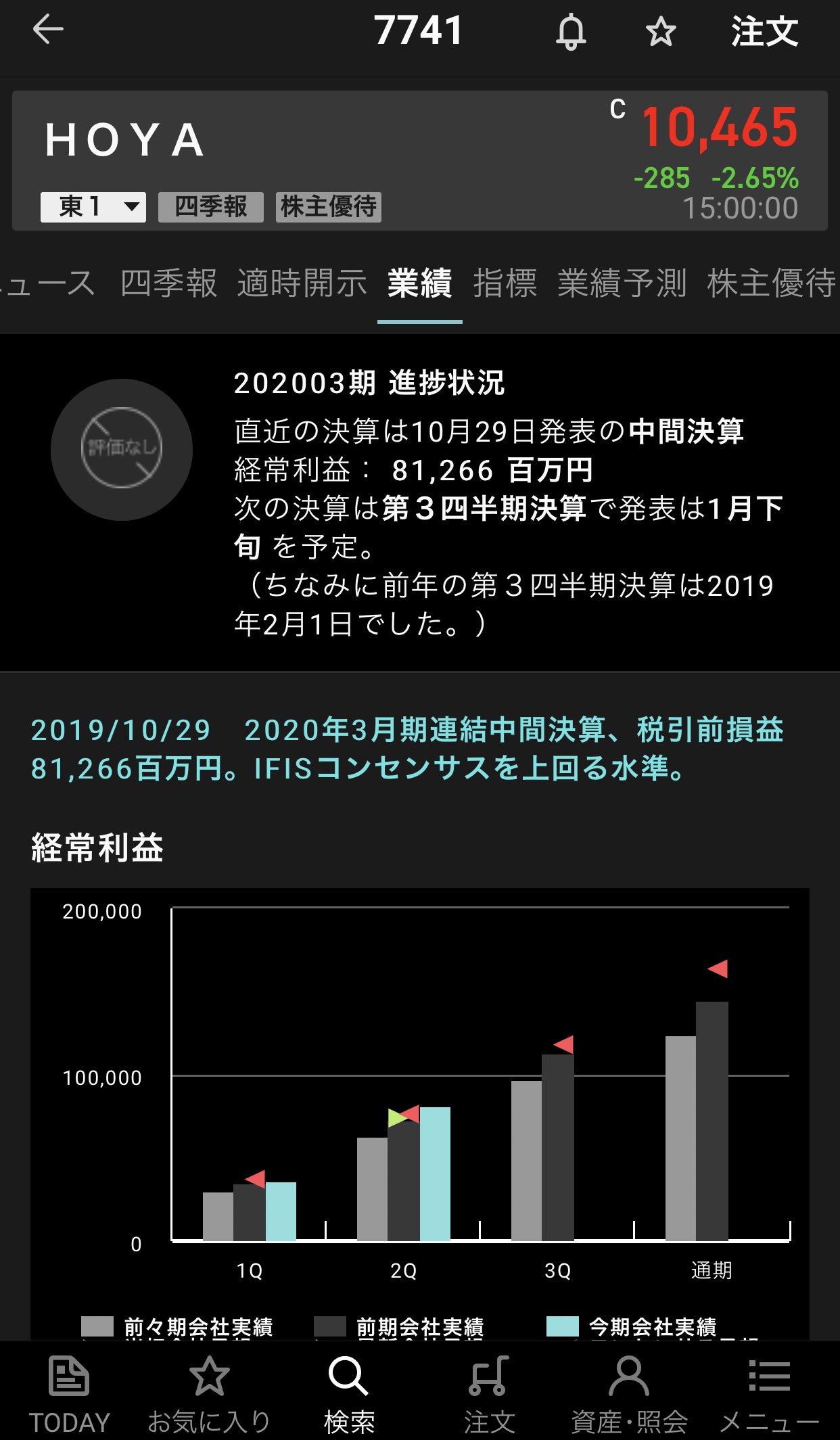Tap the 株主優待 chip under HOYA
This screenshot has height=1440, width=840.
coord(329,207)
